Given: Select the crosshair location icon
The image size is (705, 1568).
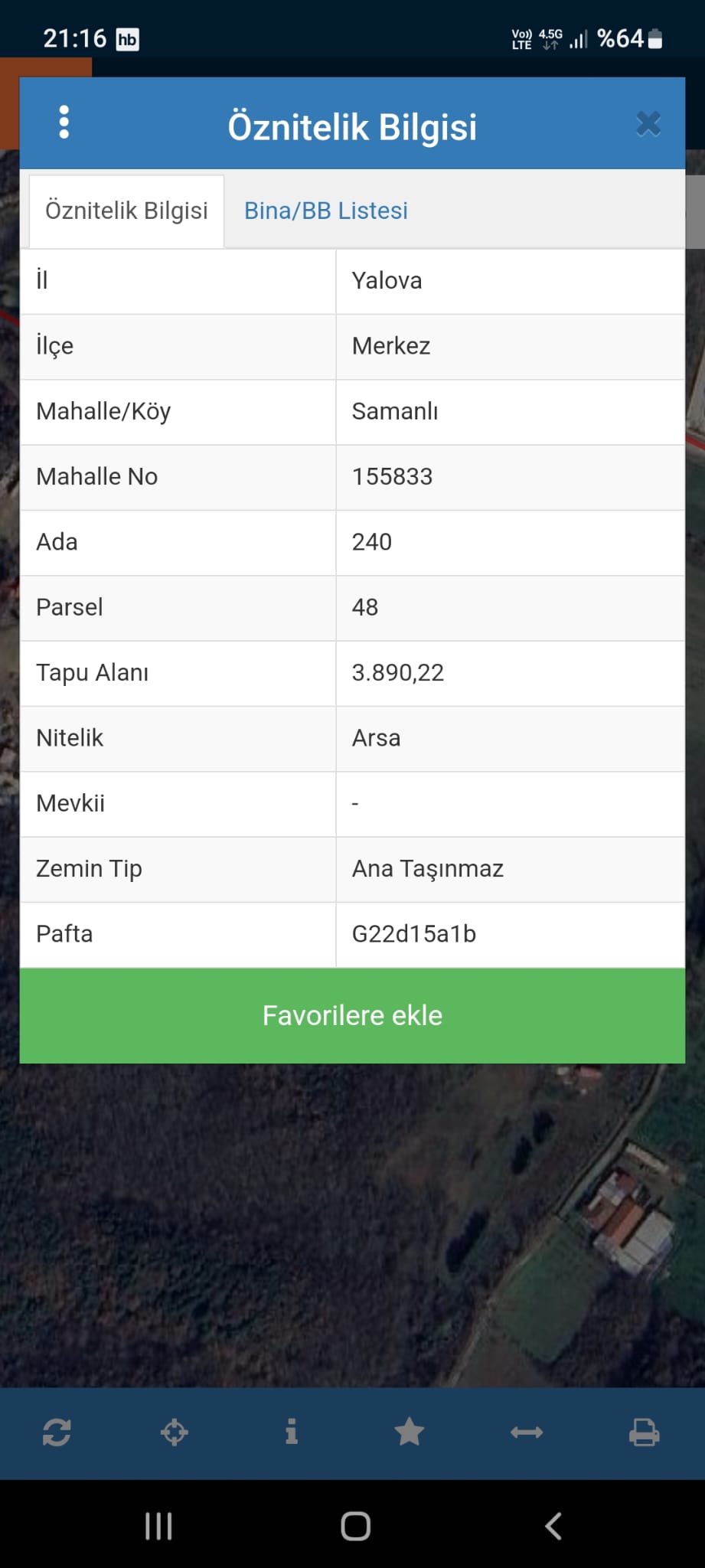Looking at the screenshot, I should [x=175, y=1432].
